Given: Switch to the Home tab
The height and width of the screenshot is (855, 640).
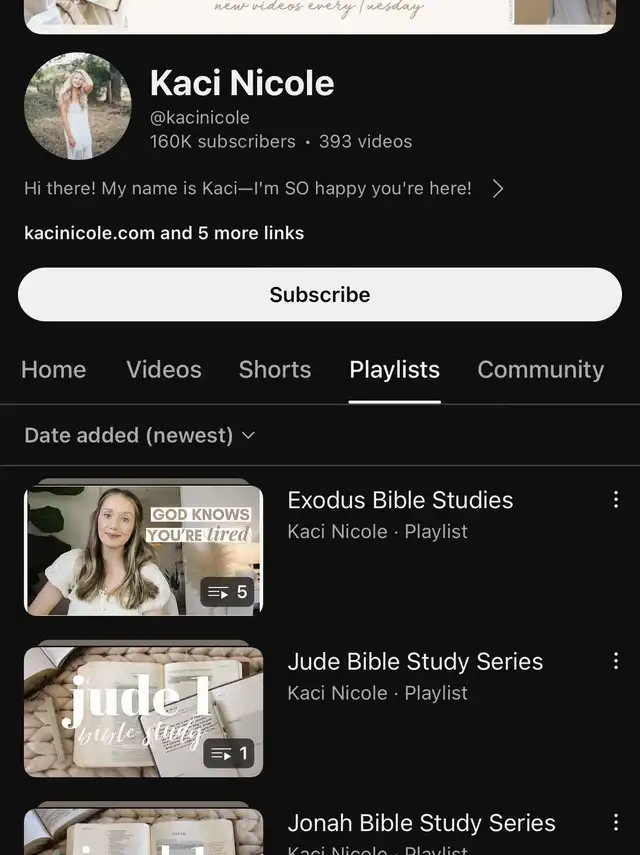Looking at the screenshot, I should [x=53, y=370].
